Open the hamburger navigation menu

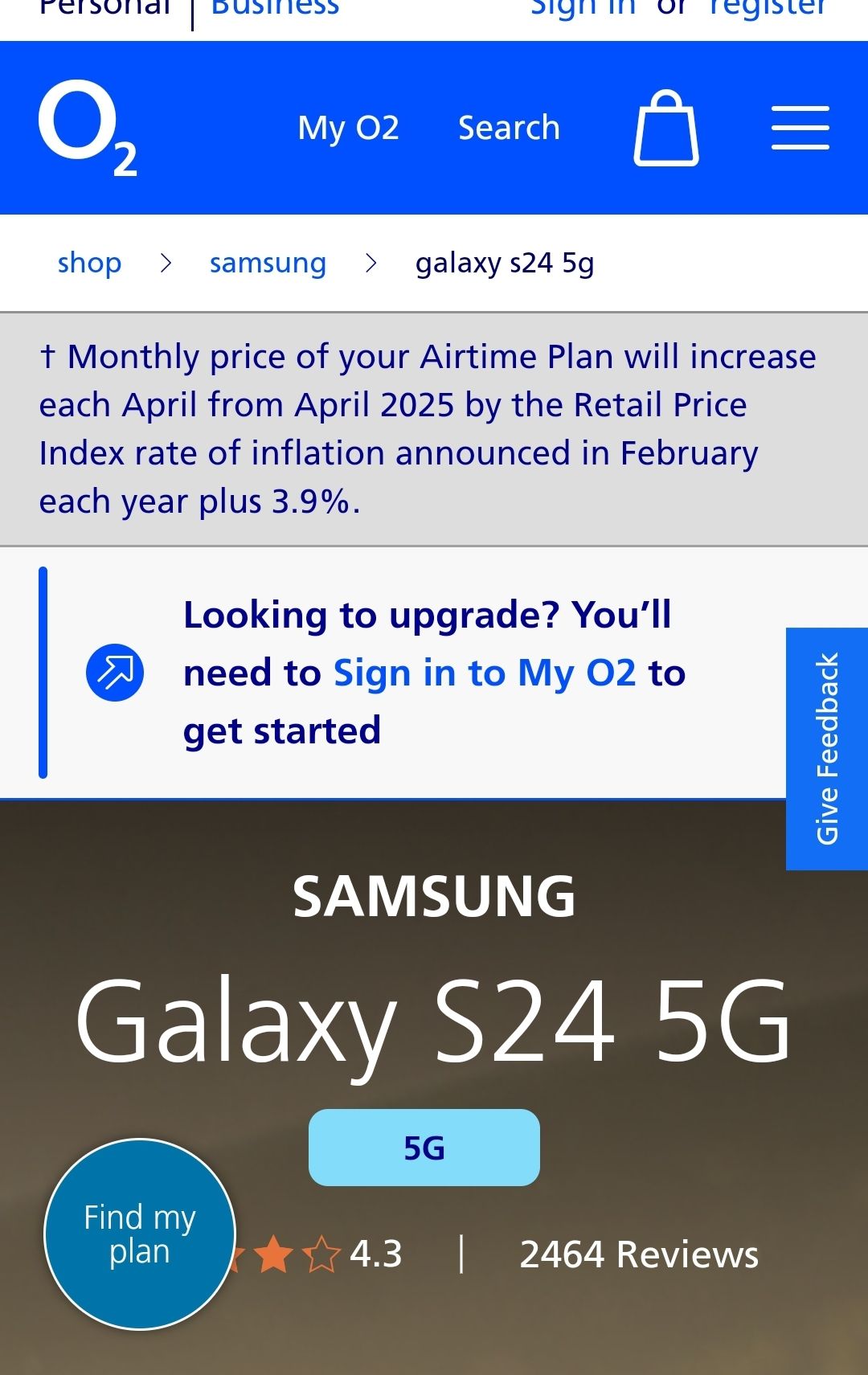800,129
